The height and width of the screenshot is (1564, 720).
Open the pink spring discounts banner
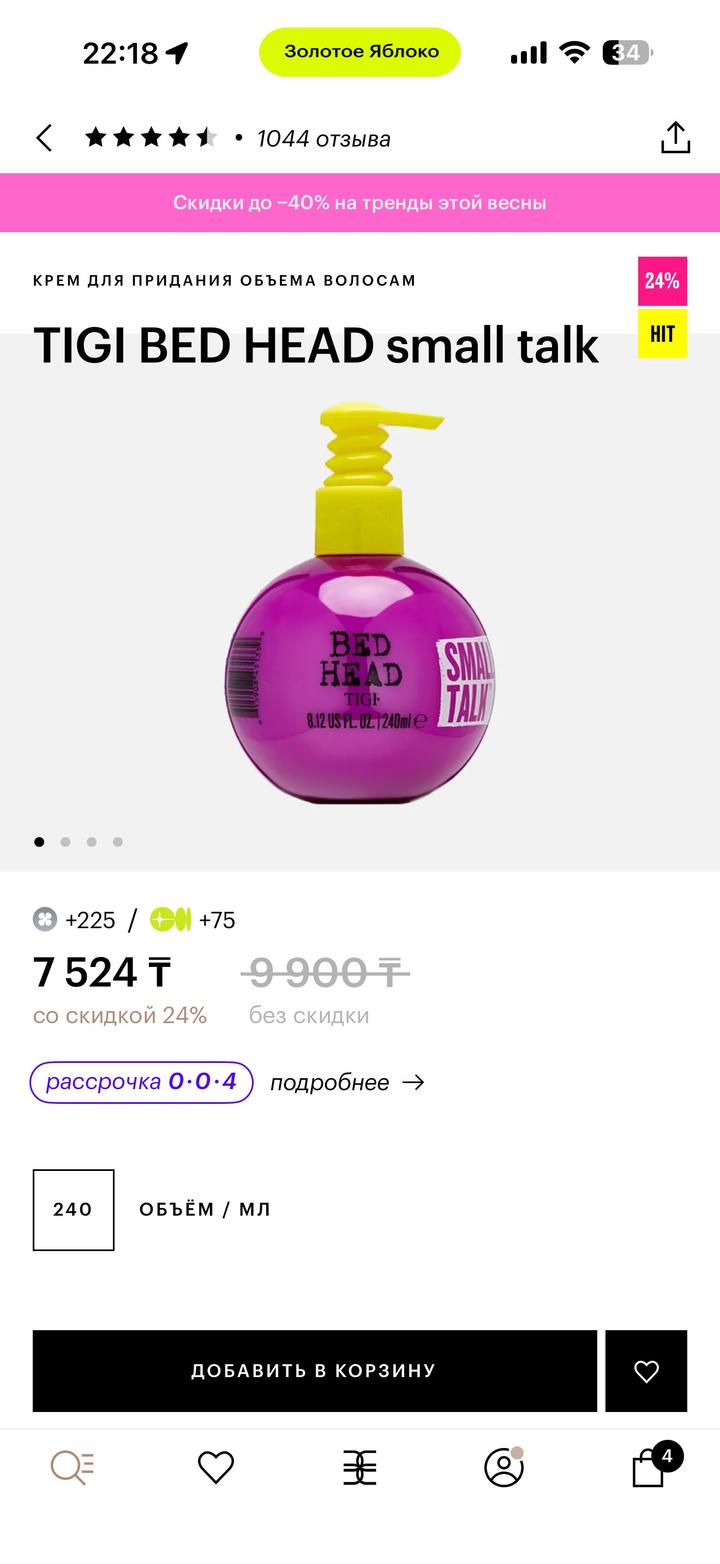click(x=360, y=202)
